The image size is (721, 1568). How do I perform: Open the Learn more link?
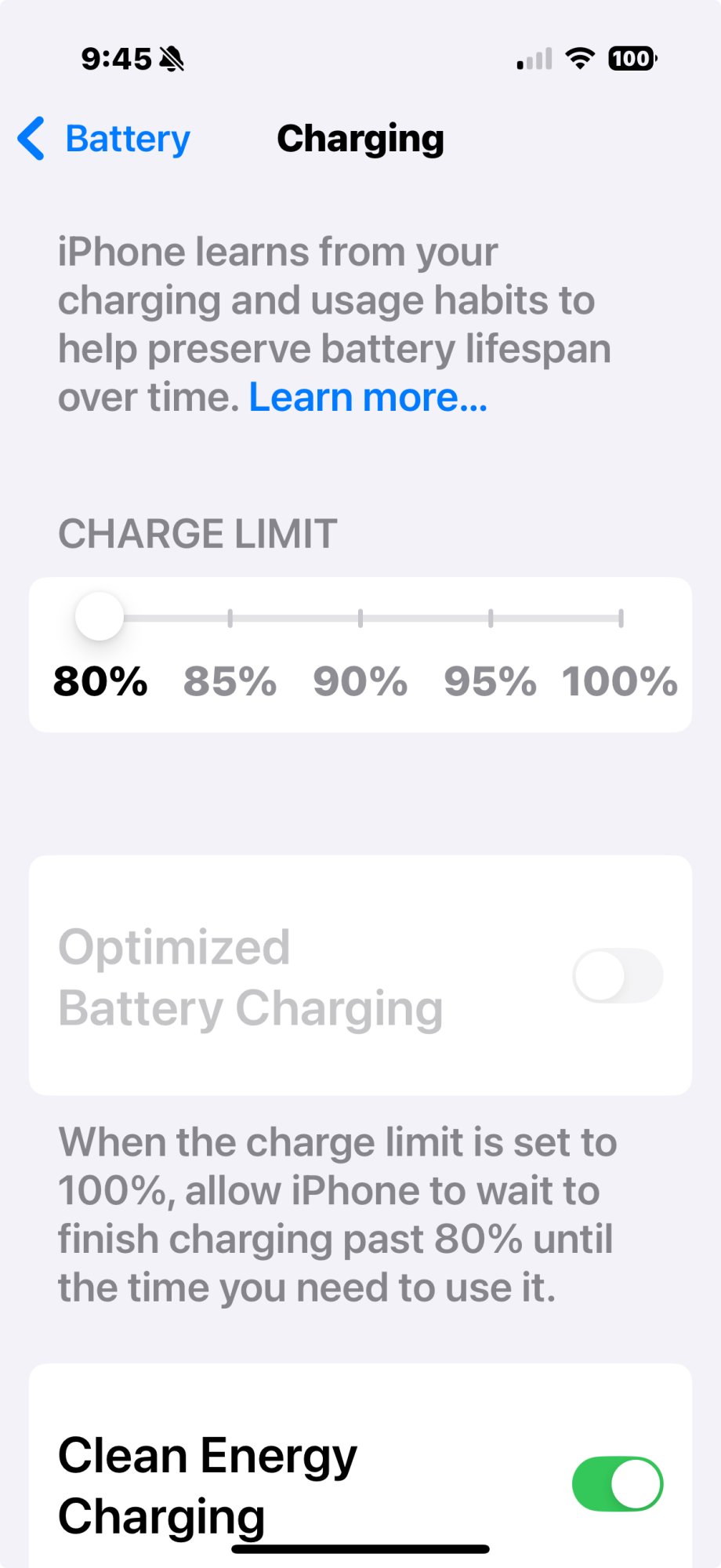click(368, 397)
